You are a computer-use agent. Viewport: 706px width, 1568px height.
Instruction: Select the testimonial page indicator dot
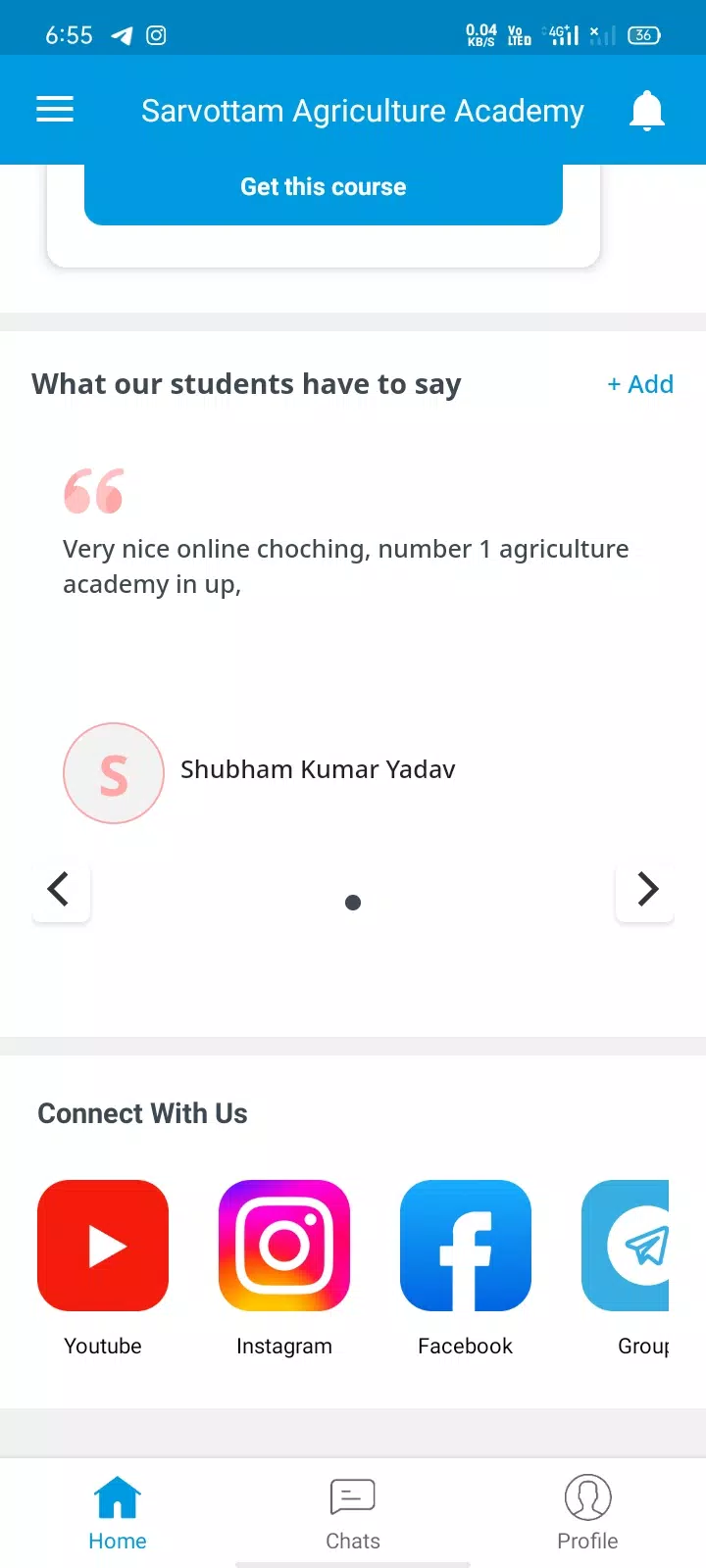pyautogui.click(x=353, y=903)
